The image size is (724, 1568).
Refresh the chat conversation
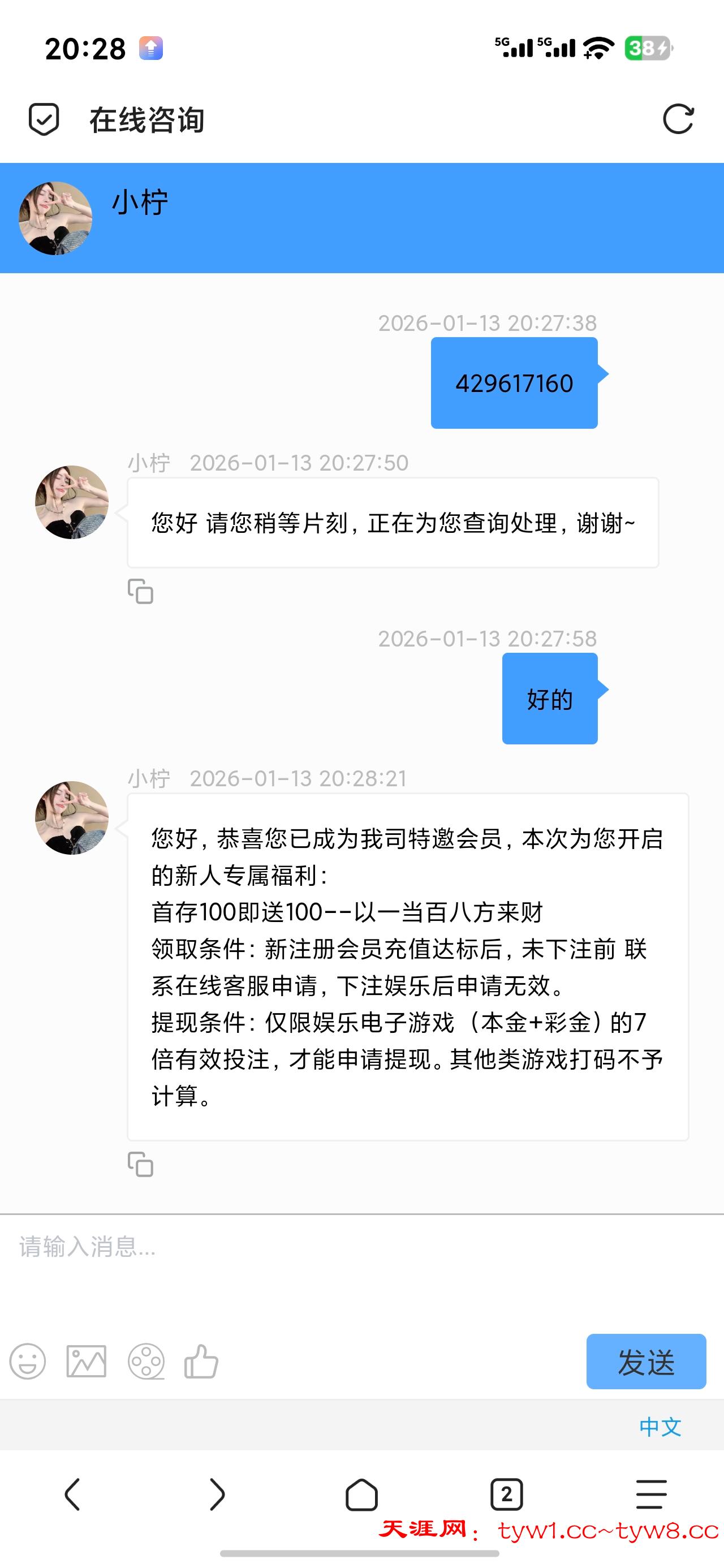tap(680, 119)
